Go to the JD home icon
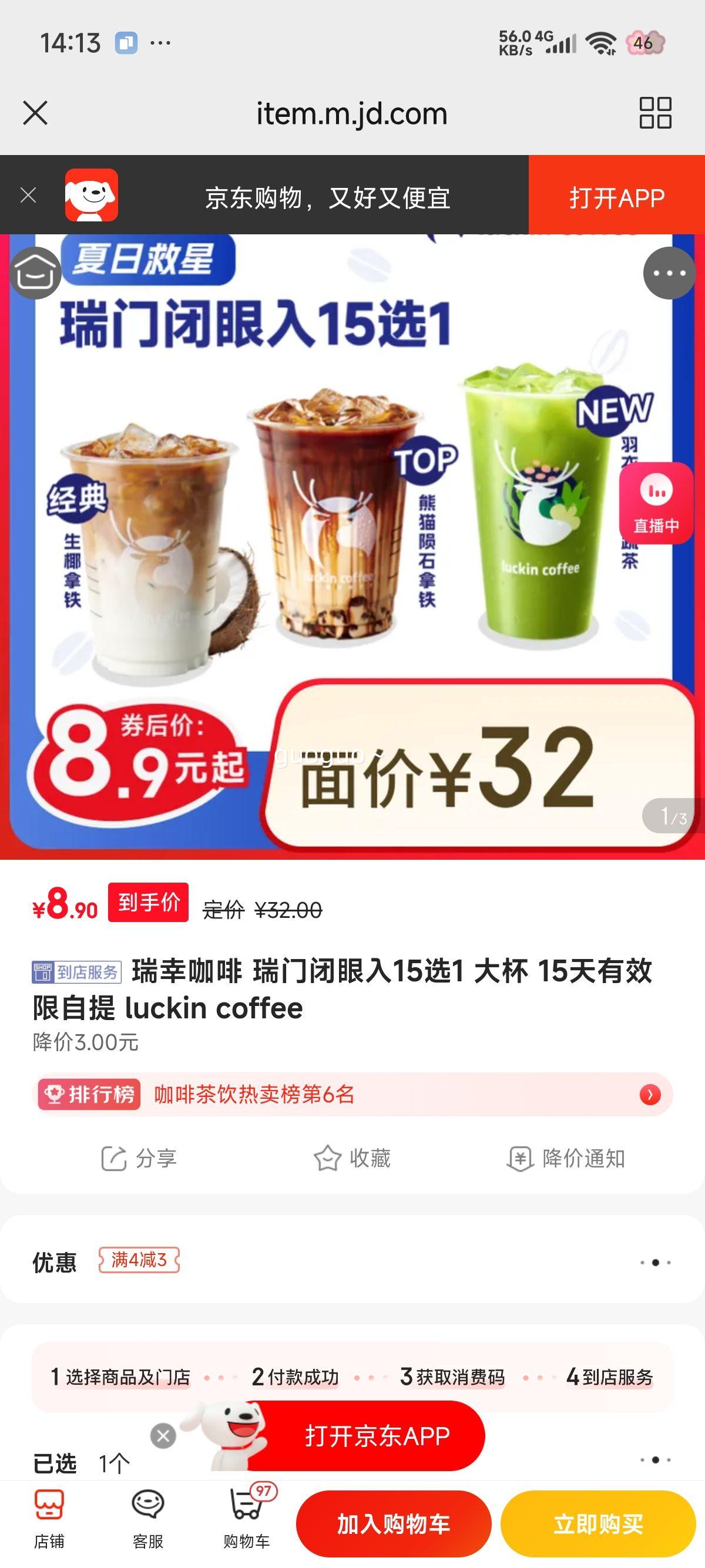Screen dimensions: 705x1568 [x=35, y=273]
